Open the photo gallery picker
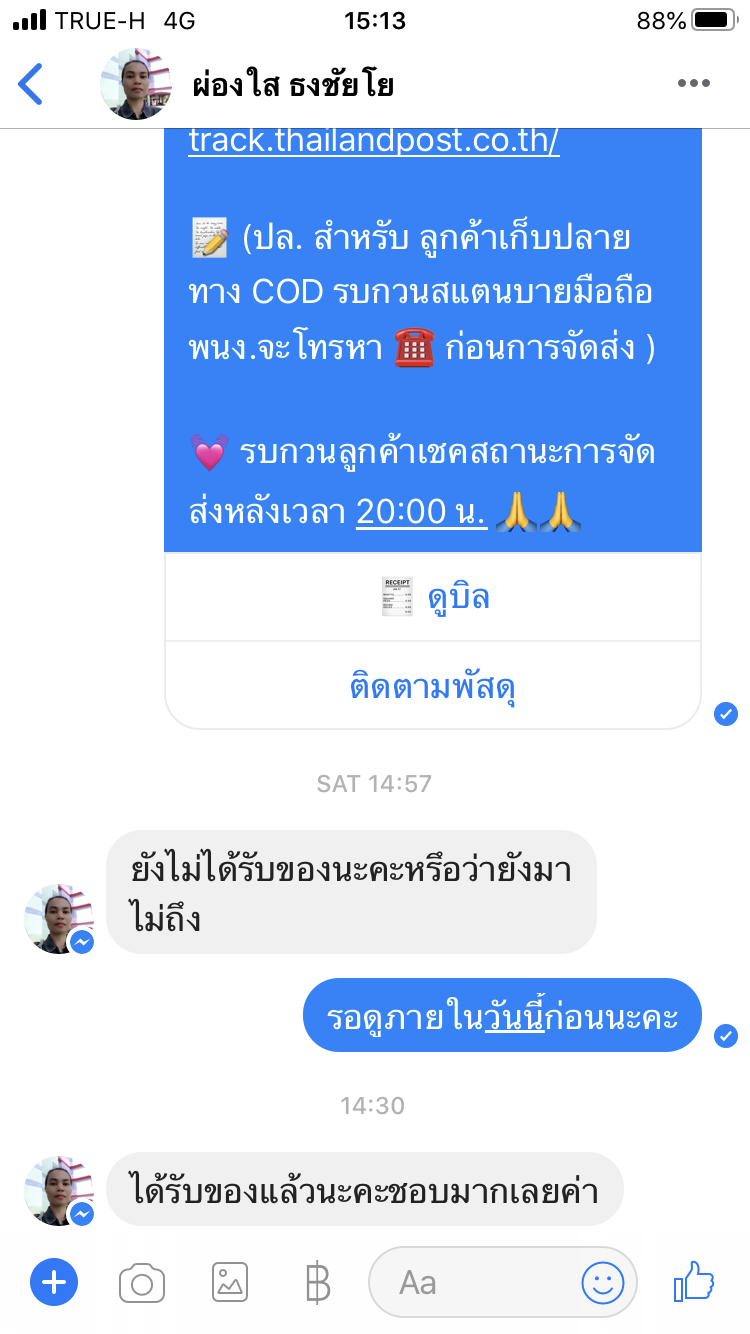750x1334 pixels. pos(230,1282)
